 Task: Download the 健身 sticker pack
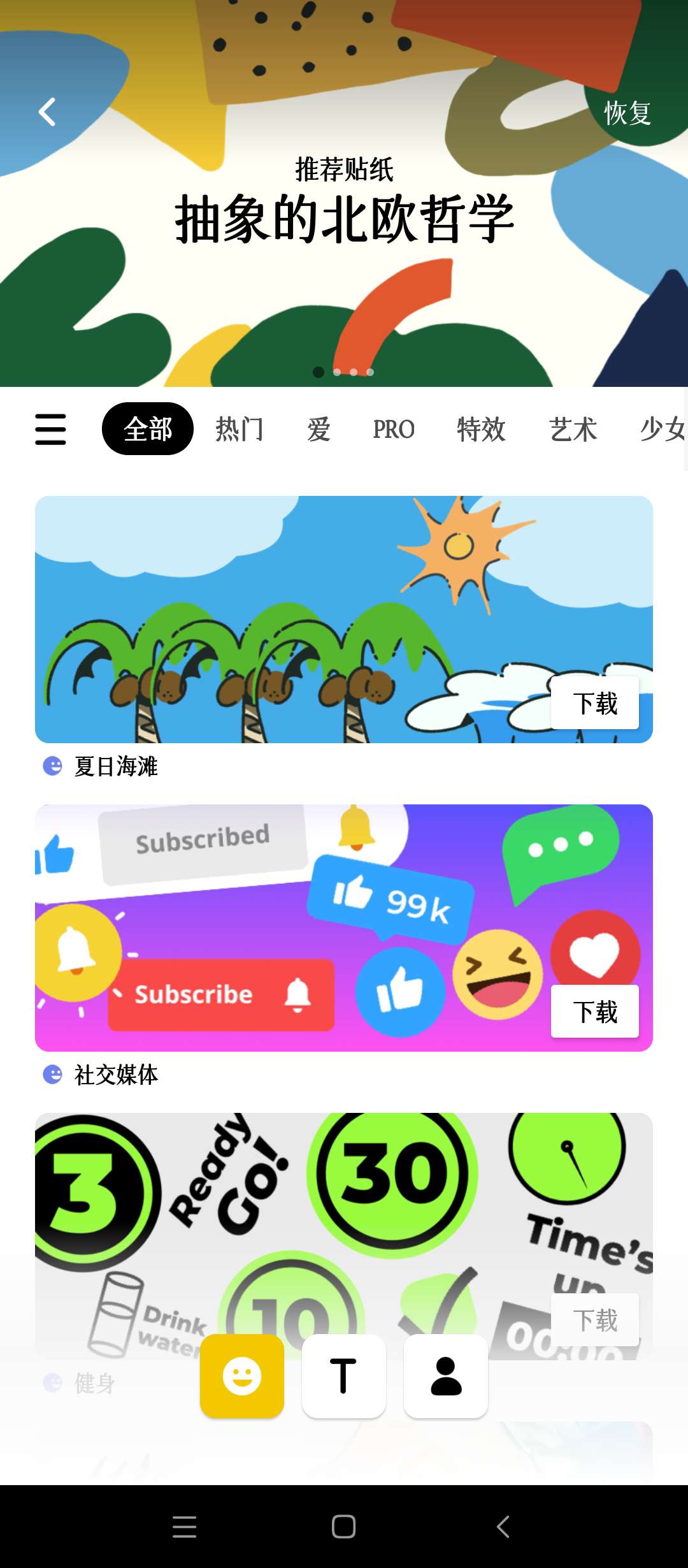coord(594,1319)
